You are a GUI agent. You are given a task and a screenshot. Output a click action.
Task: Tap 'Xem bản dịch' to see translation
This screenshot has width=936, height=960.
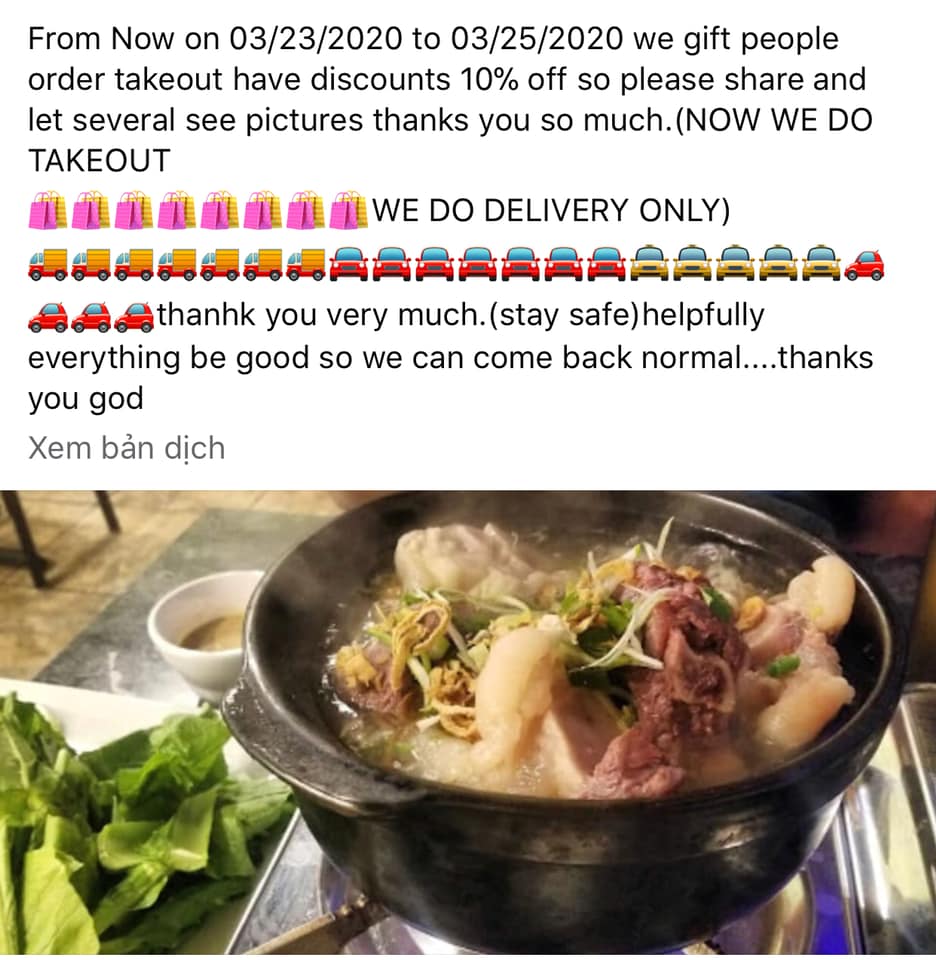pos(126,448)
